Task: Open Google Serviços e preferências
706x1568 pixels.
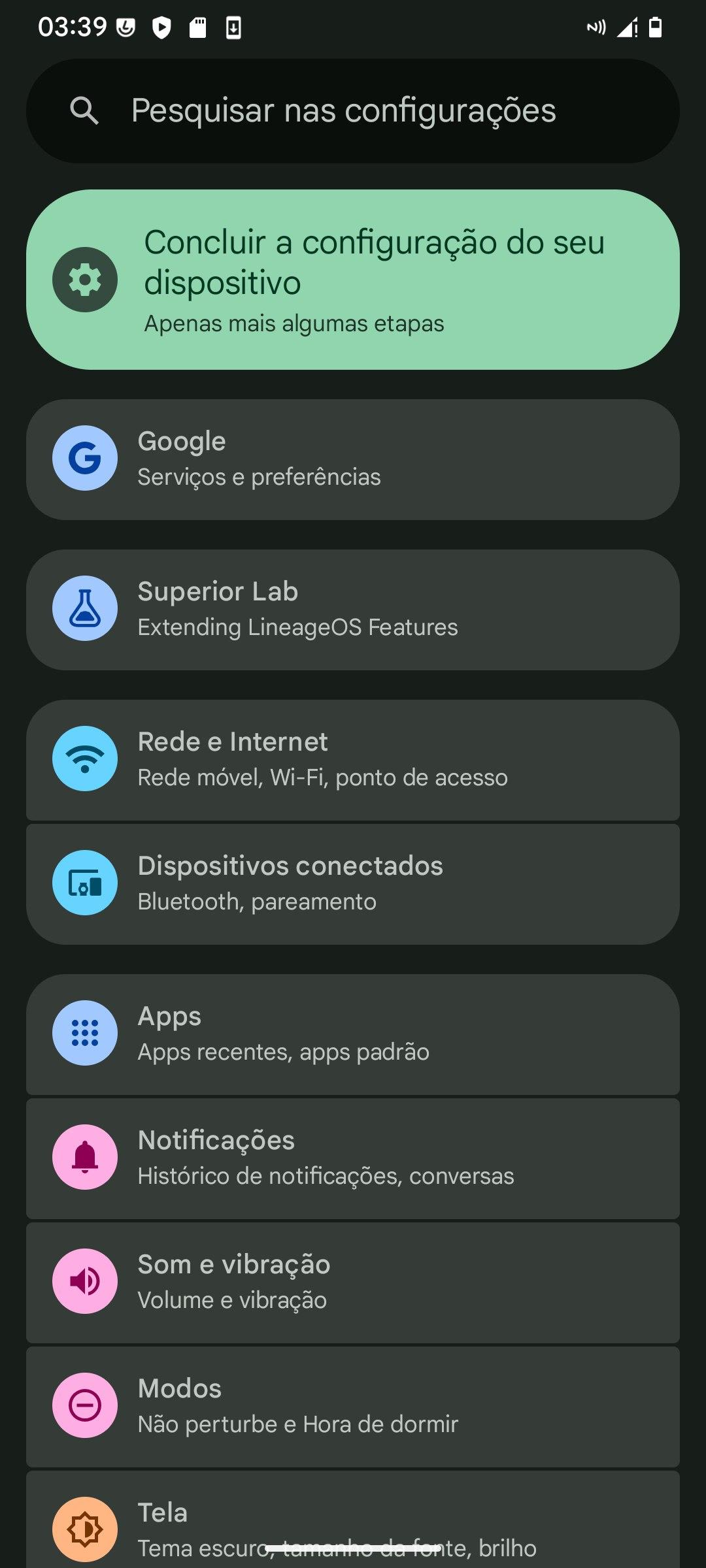Action: 353,459
